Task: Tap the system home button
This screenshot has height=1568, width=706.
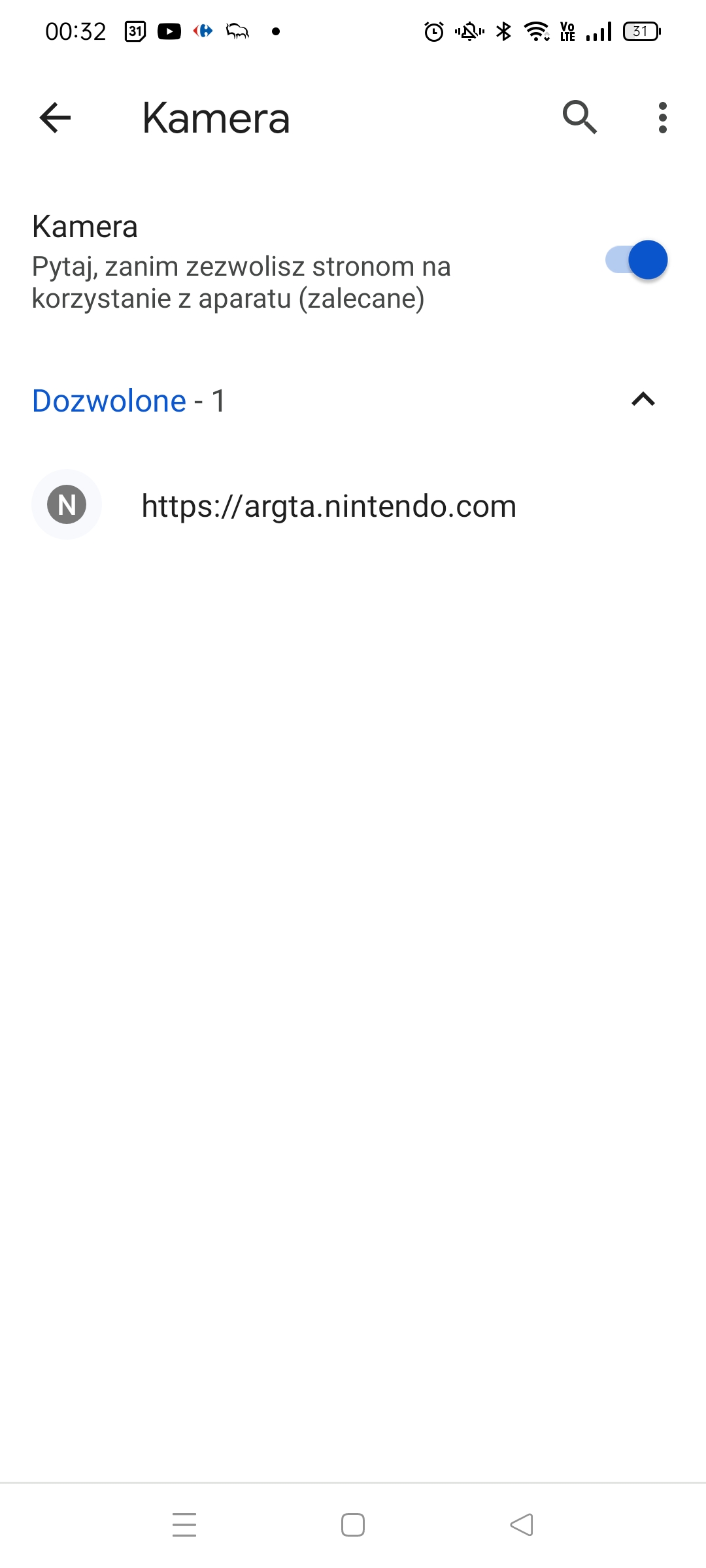Action: tap(353, 1525)
